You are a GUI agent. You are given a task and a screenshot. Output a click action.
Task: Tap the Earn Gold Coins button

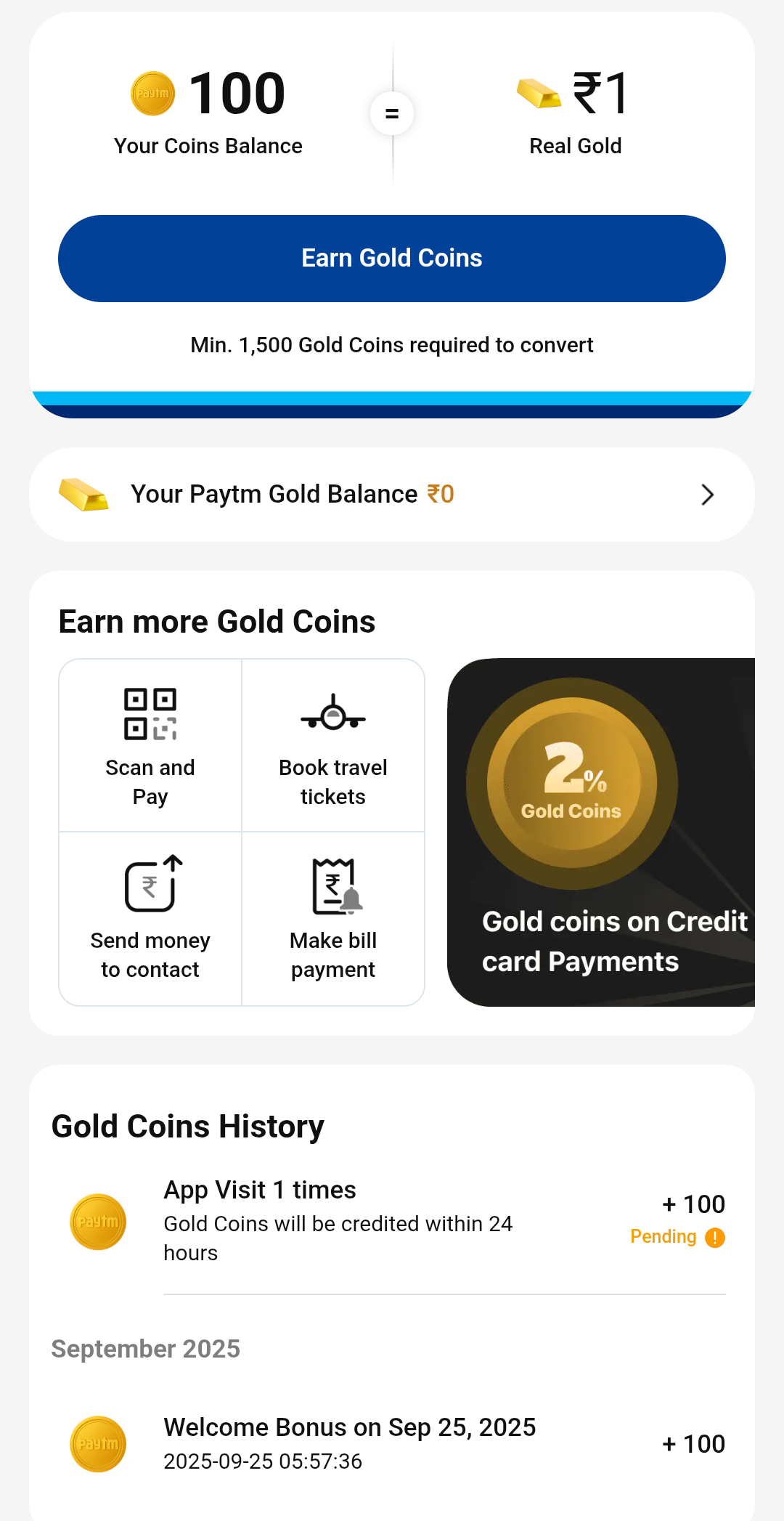pyautogui.click(x=392, y=258)
